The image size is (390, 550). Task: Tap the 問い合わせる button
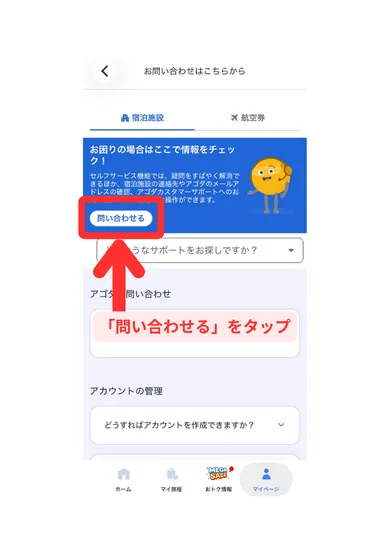(121, 218)
